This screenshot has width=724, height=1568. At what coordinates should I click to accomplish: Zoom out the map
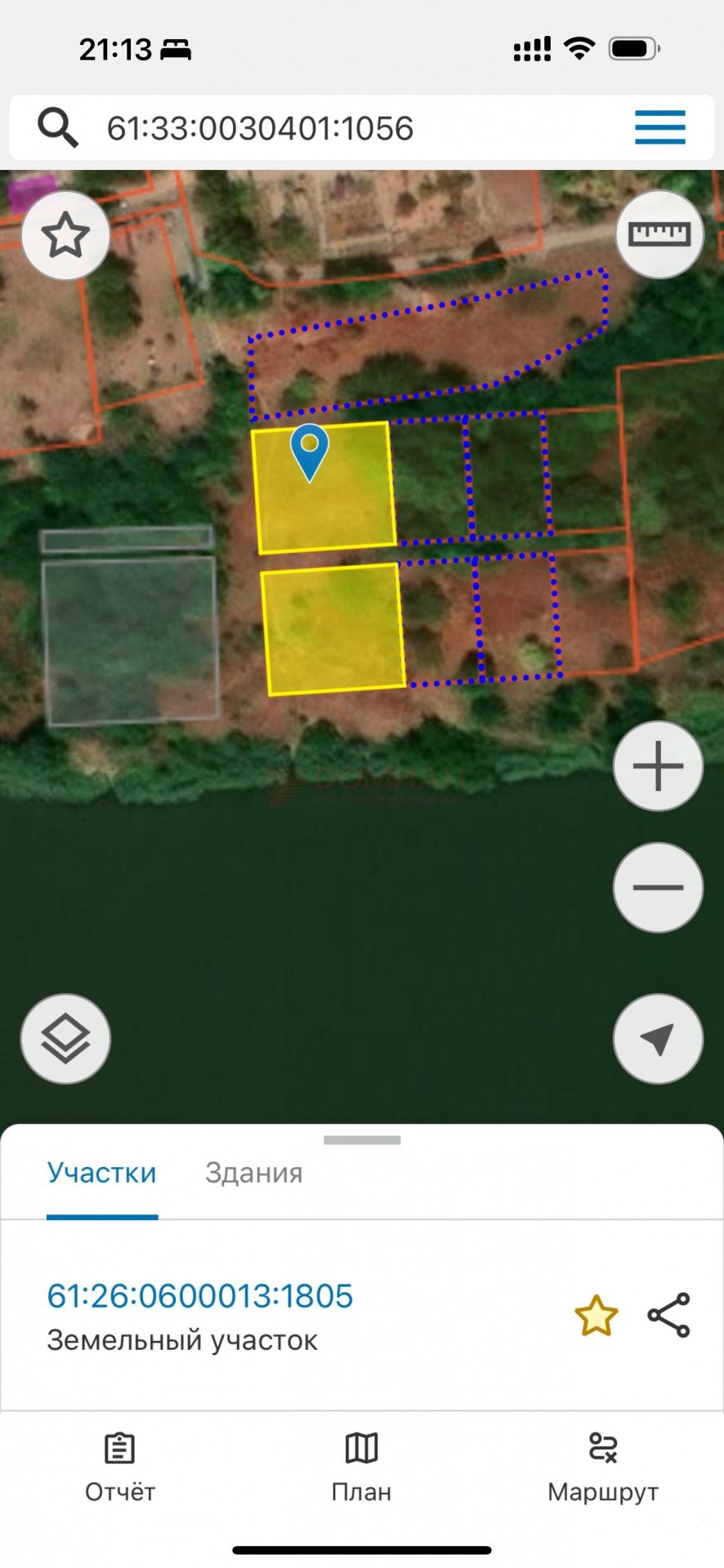coord(658,887)
